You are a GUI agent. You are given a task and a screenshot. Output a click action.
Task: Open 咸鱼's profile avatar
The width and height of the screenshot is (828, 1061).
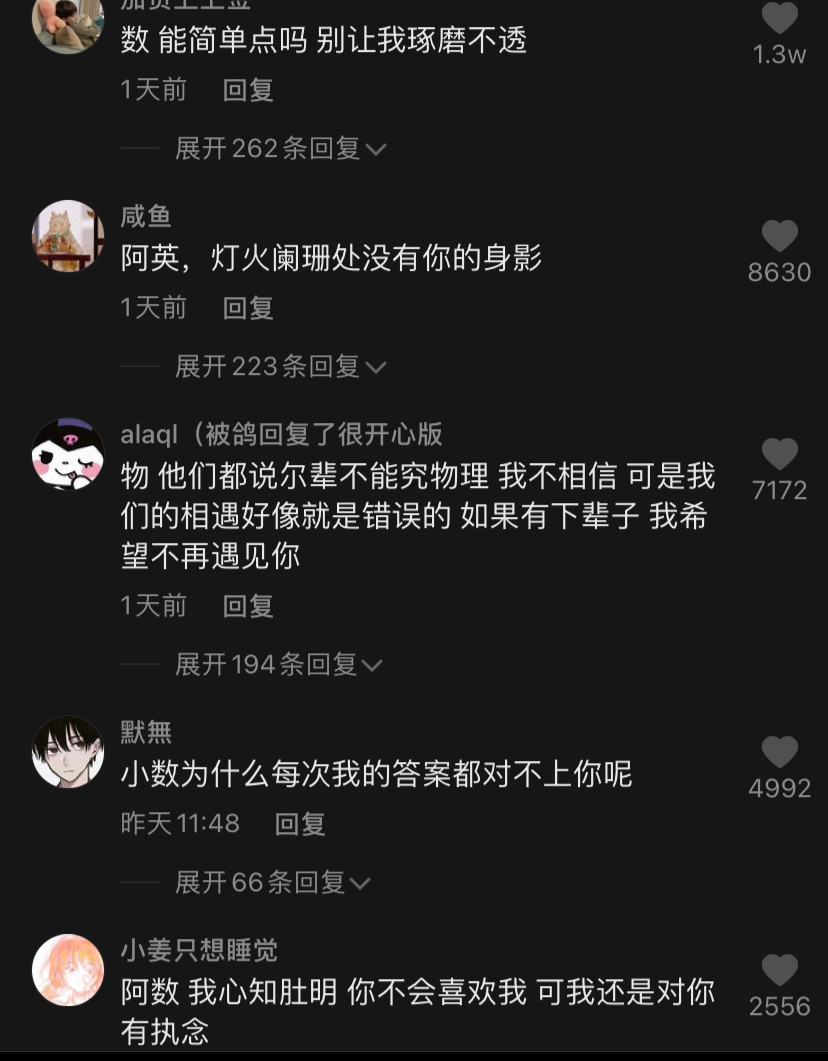tap(68, 236)
